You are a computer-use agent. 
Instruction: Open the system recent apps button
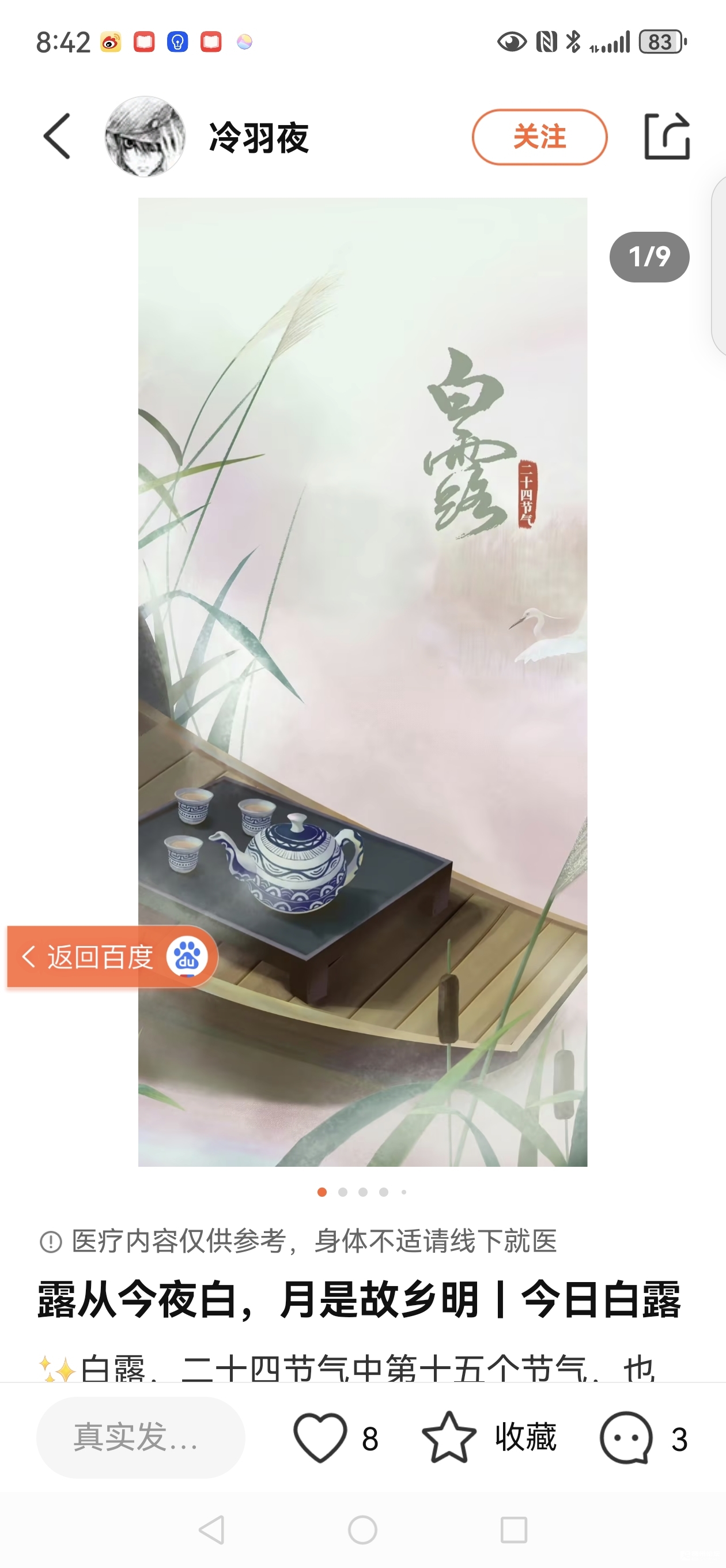click(513, 1529)
